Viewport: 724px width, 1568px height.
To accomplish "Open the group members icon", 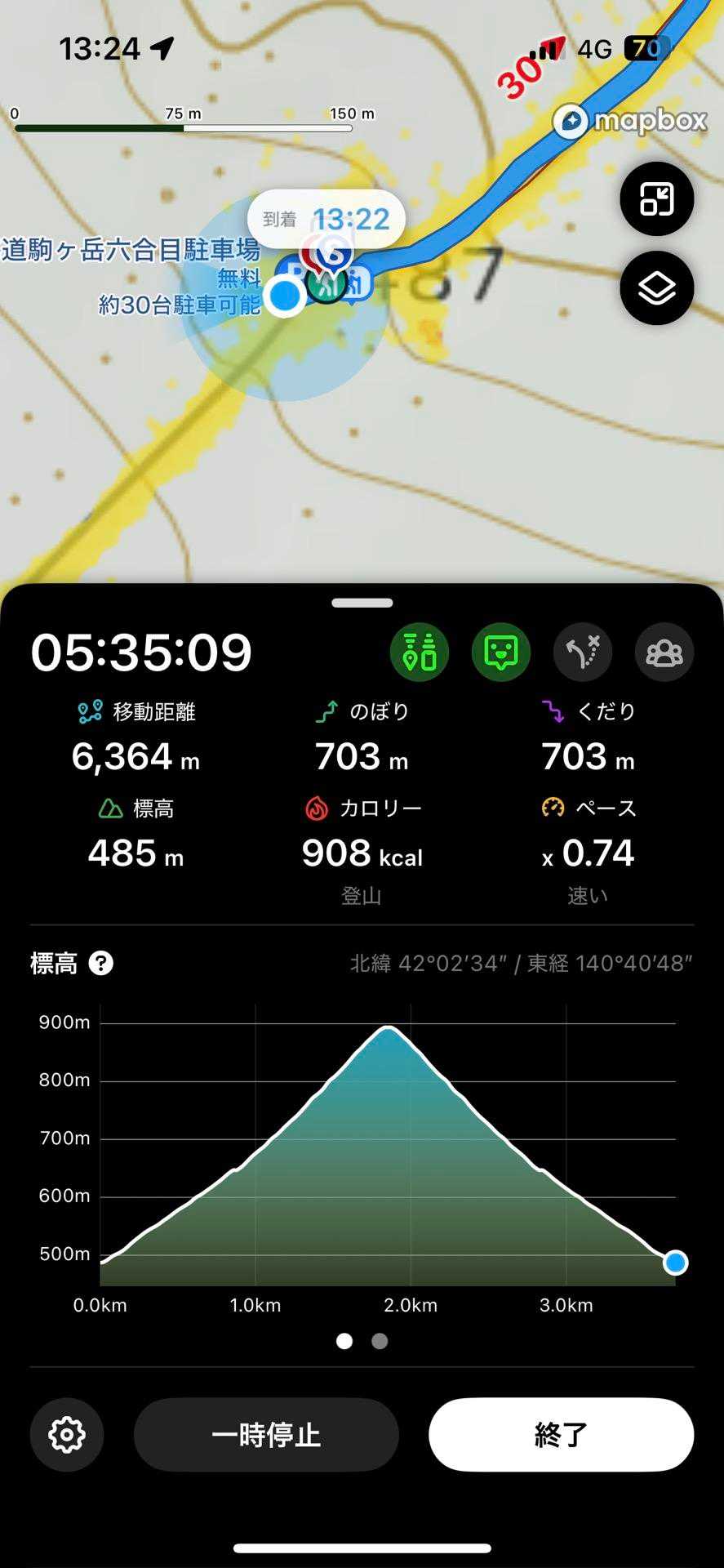I will (664, 652).
